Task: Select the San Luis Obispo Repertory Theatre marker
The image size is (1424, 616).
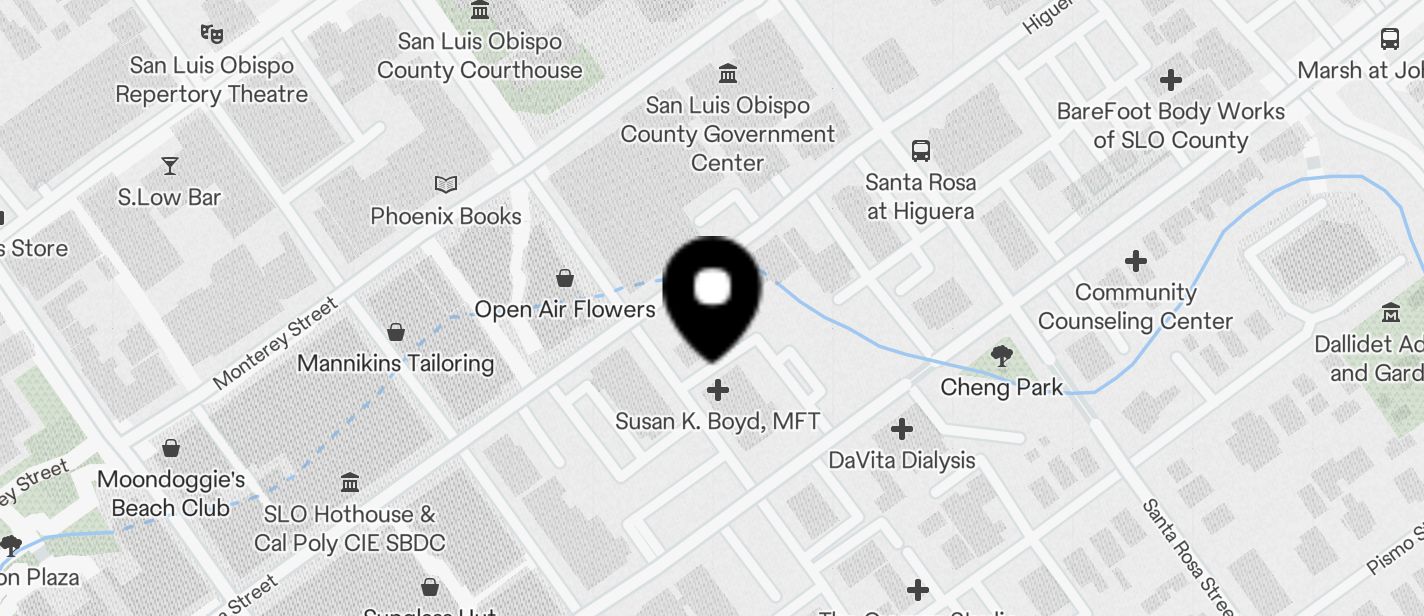Action: [210, 35]
